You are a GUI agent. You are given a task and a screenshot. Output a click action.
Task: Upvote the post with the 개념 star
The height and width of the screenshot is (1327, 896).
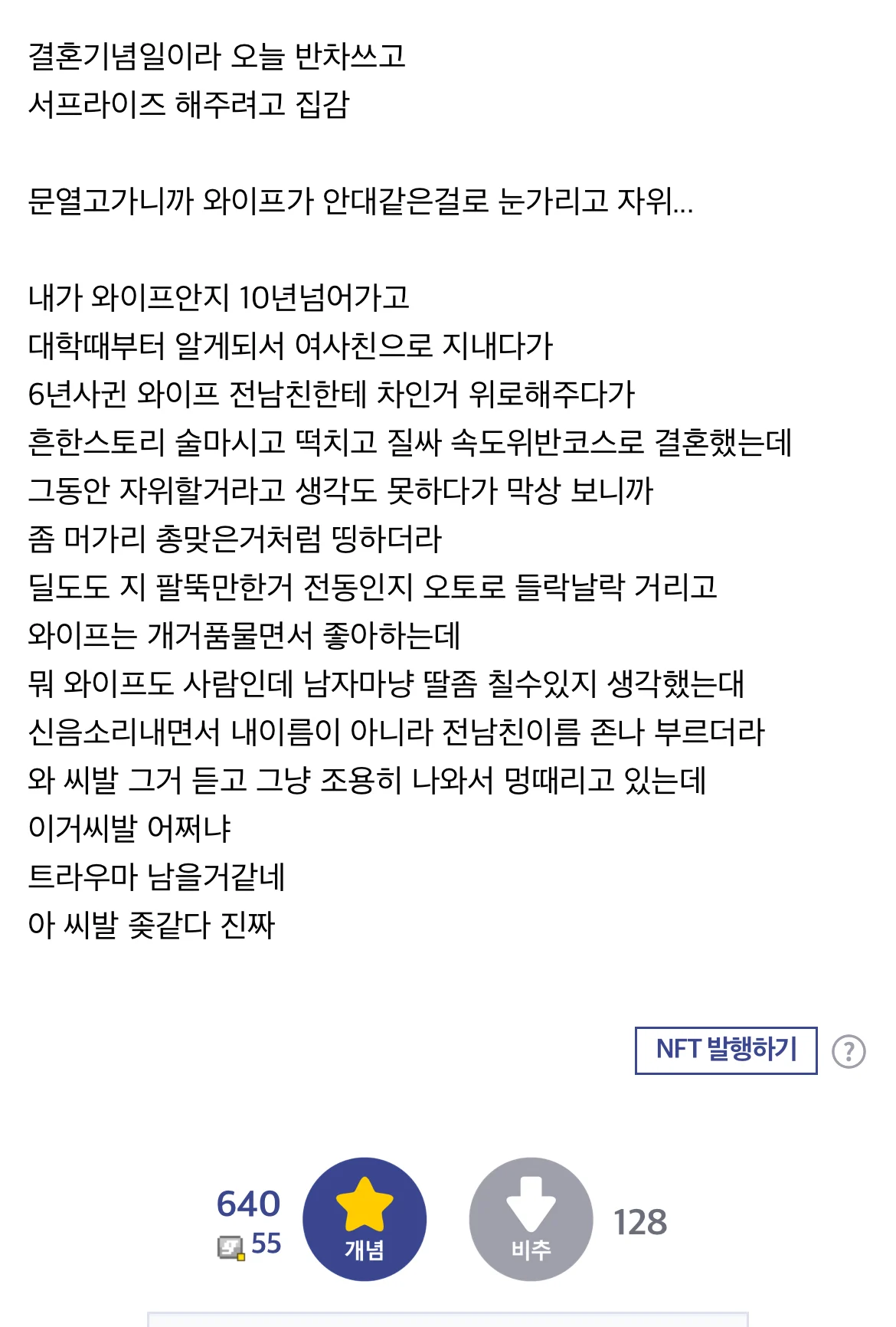pos(365,1218)
